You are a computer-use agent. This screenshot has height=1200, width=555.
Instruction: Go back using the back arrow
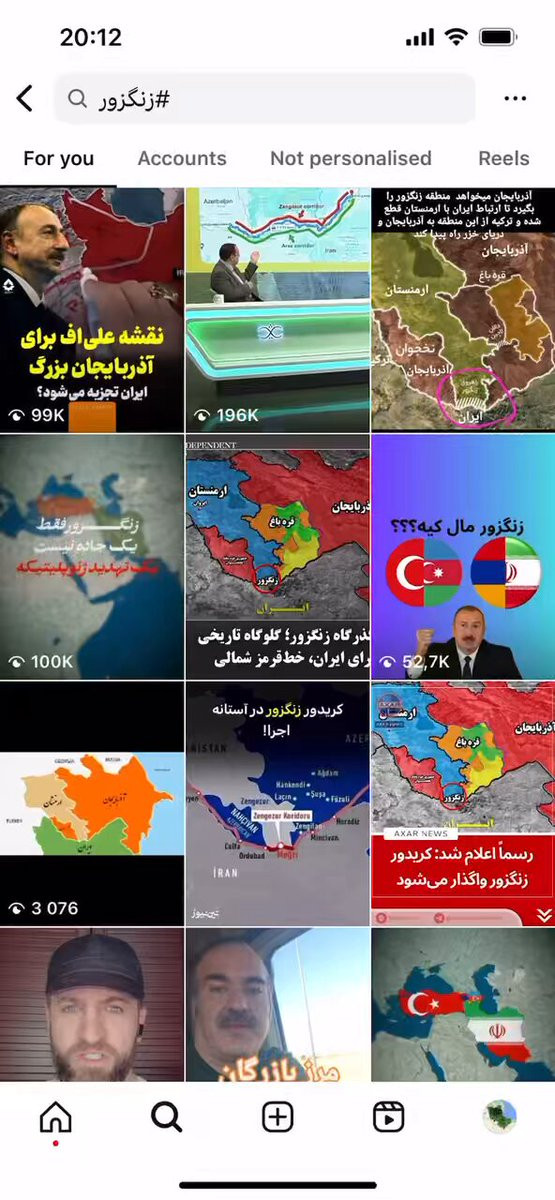coord(25,98)
